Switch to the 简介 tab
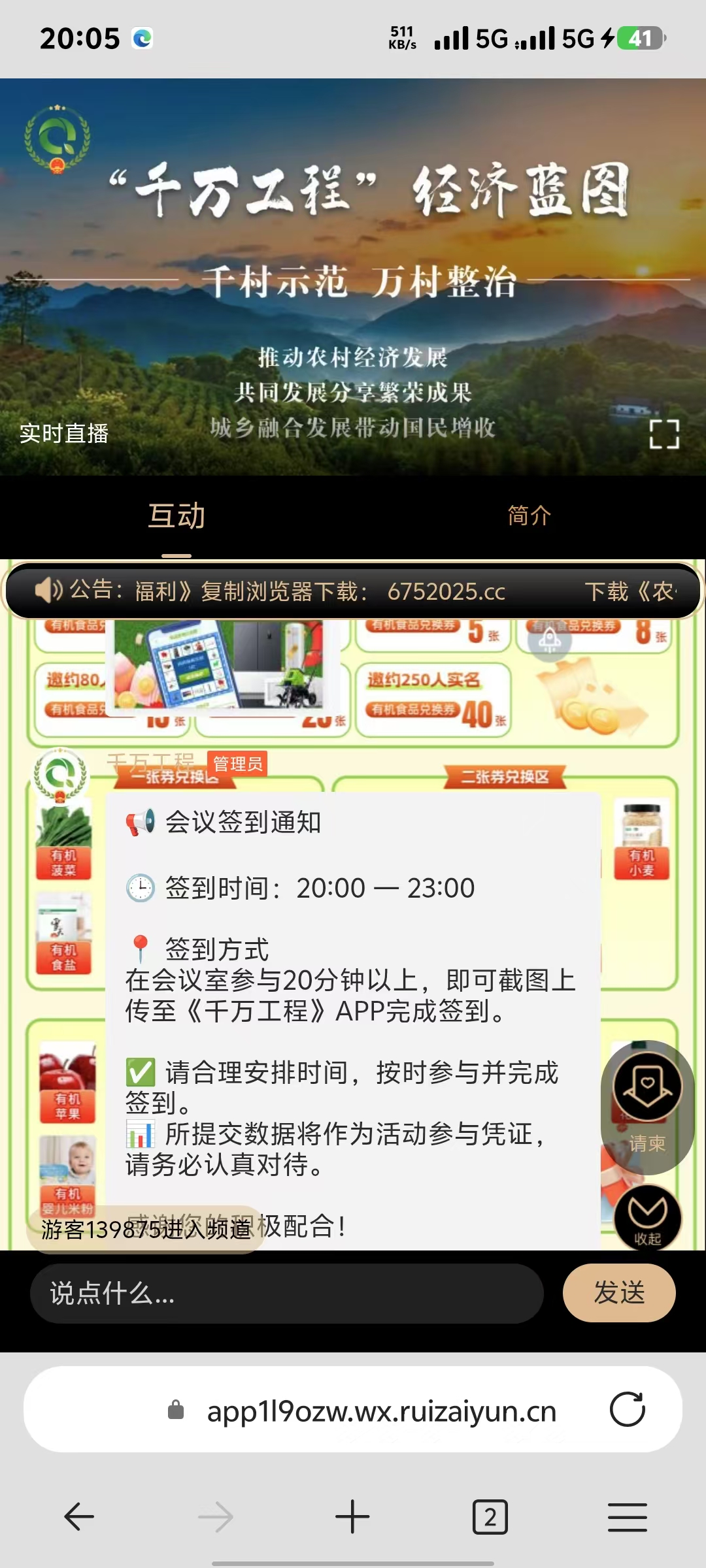Screen dimensions: 706x1568 529,516
